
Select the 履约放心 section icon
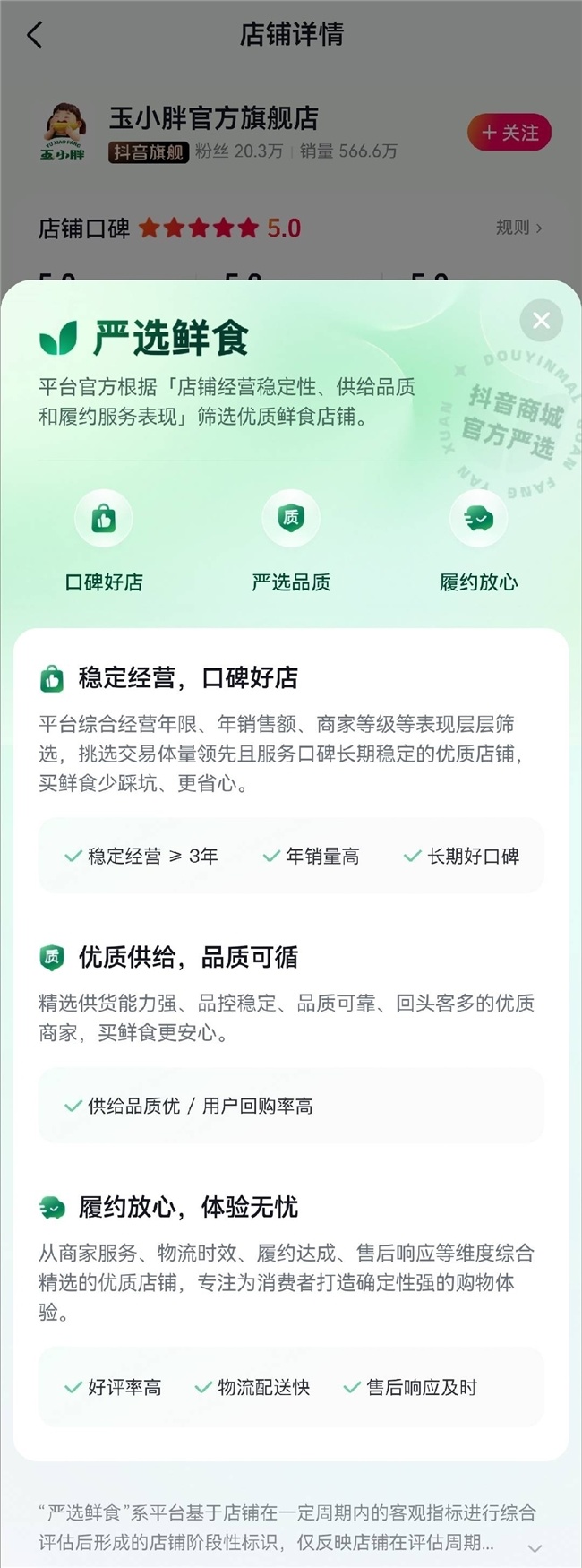[478, 518]
